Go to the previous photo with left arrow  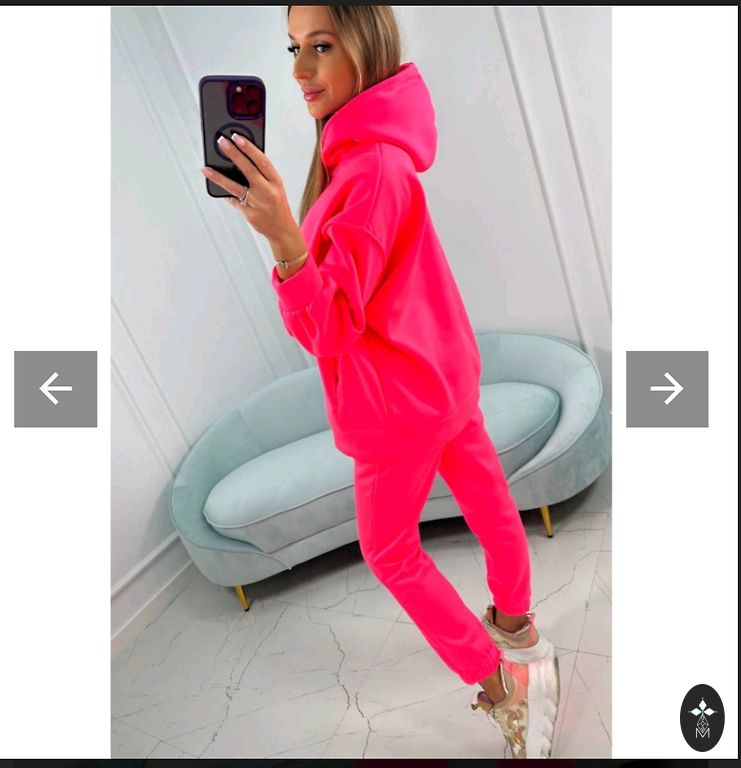coord(55,389)
